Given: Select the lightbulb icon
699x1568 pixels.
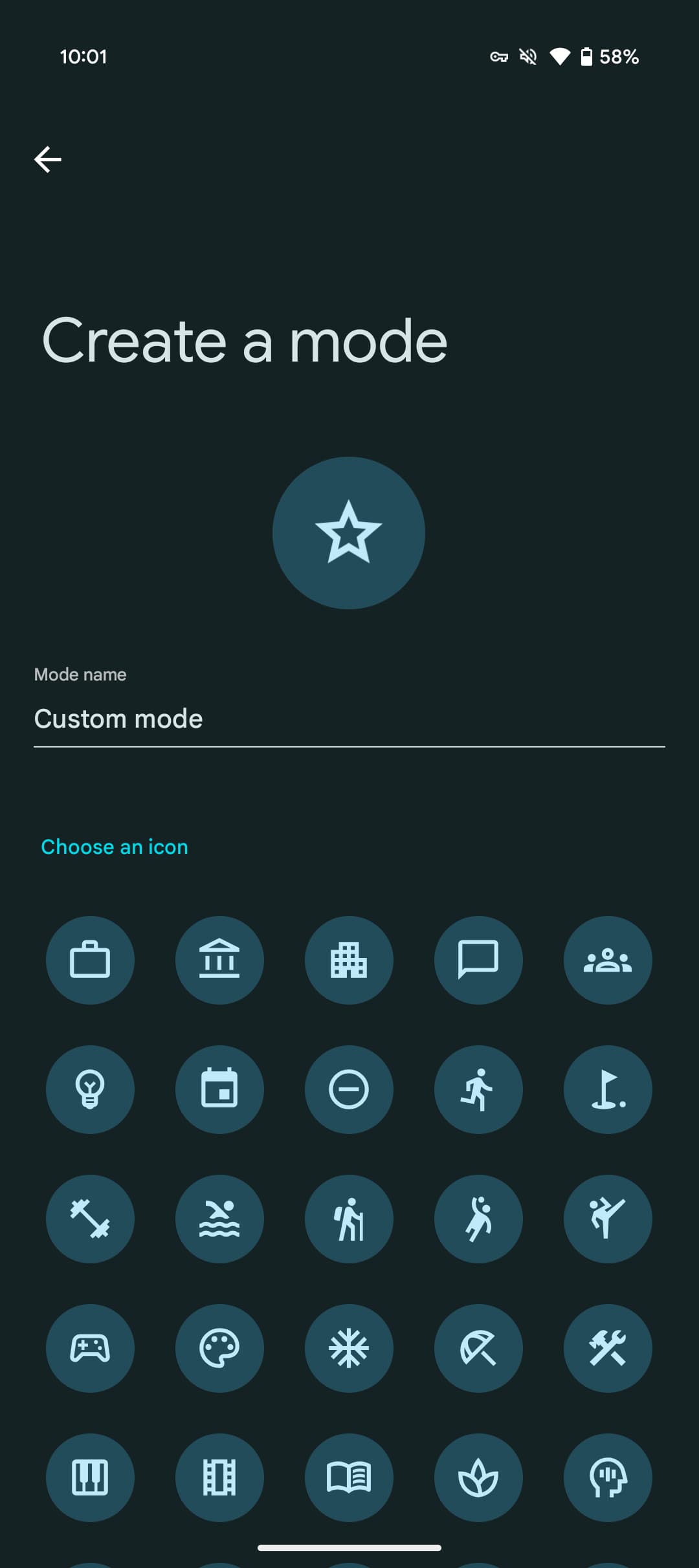Looking at the screenshot, I should 90,1089.
